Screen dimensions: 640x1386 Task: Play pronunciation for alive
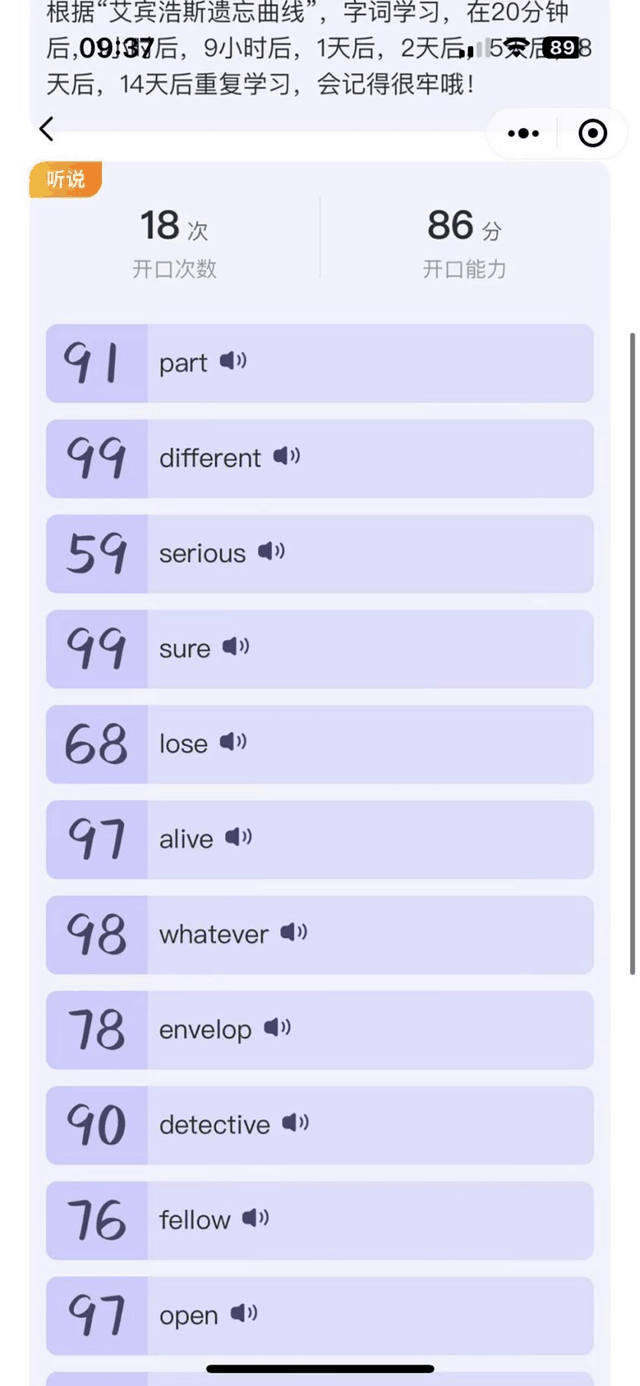[238, 837]
